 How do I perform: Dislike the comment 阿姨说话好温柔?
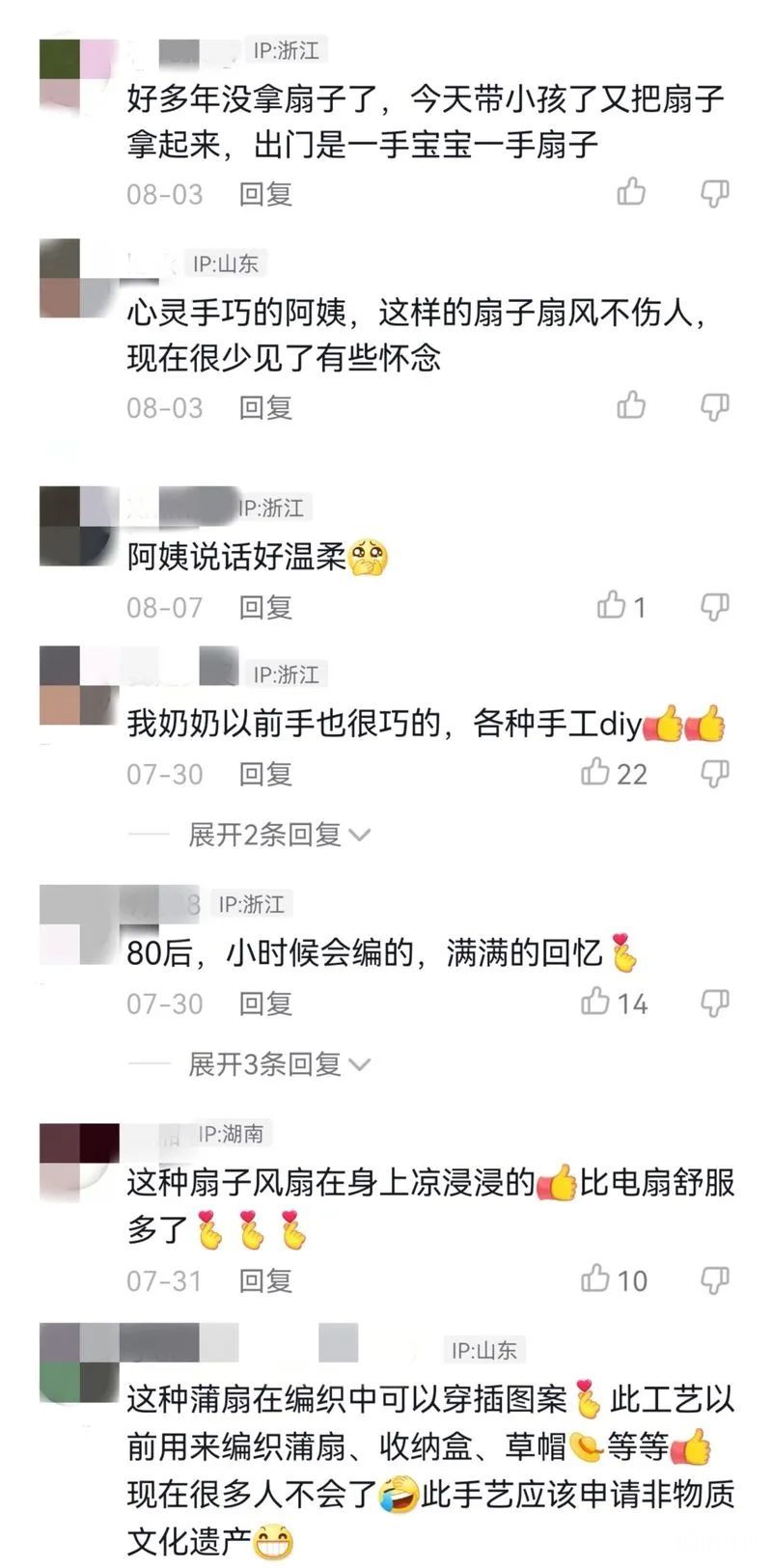(714, 607)
